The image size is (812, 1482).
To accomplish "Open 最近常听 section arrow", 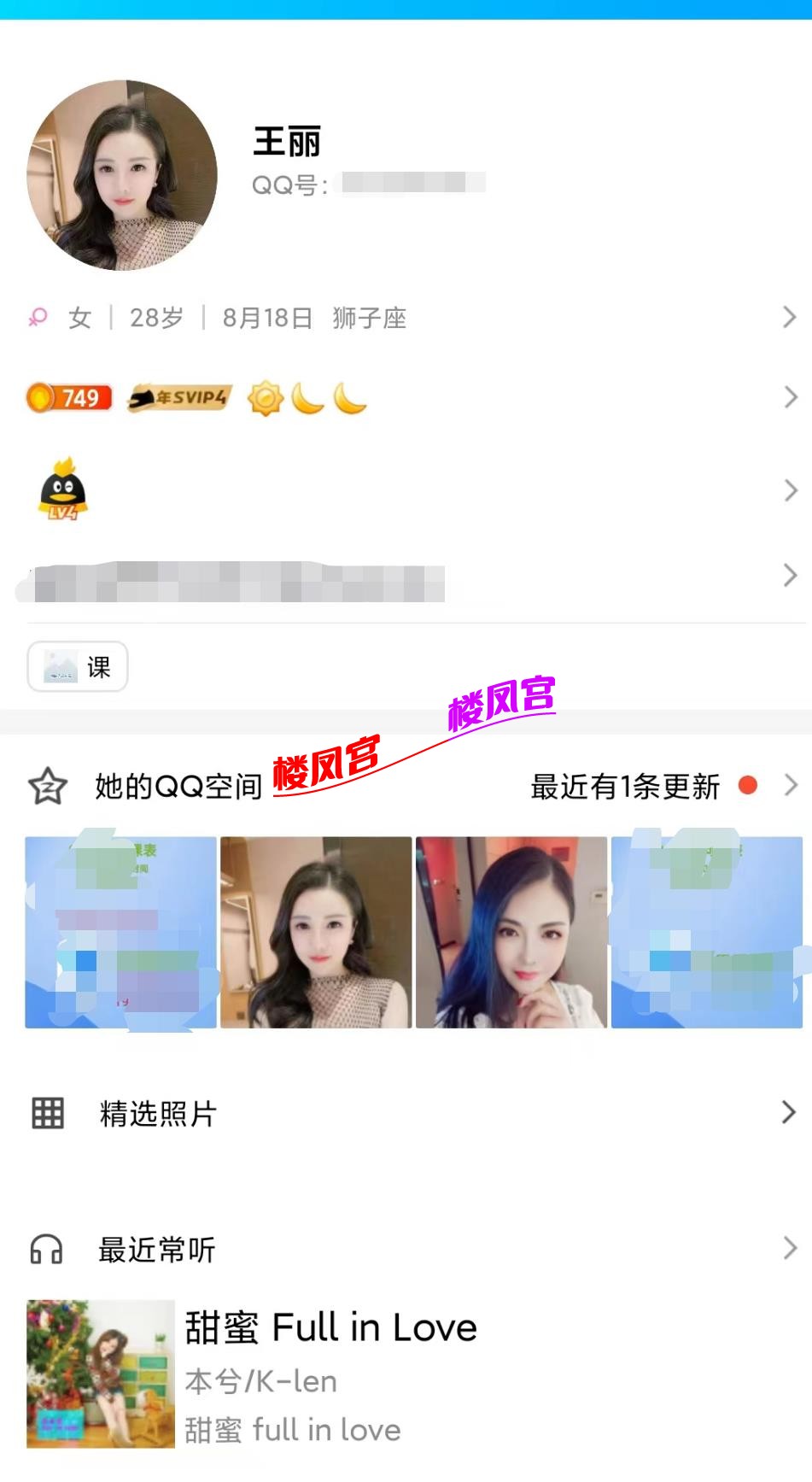I will (x=790, y=1250).
